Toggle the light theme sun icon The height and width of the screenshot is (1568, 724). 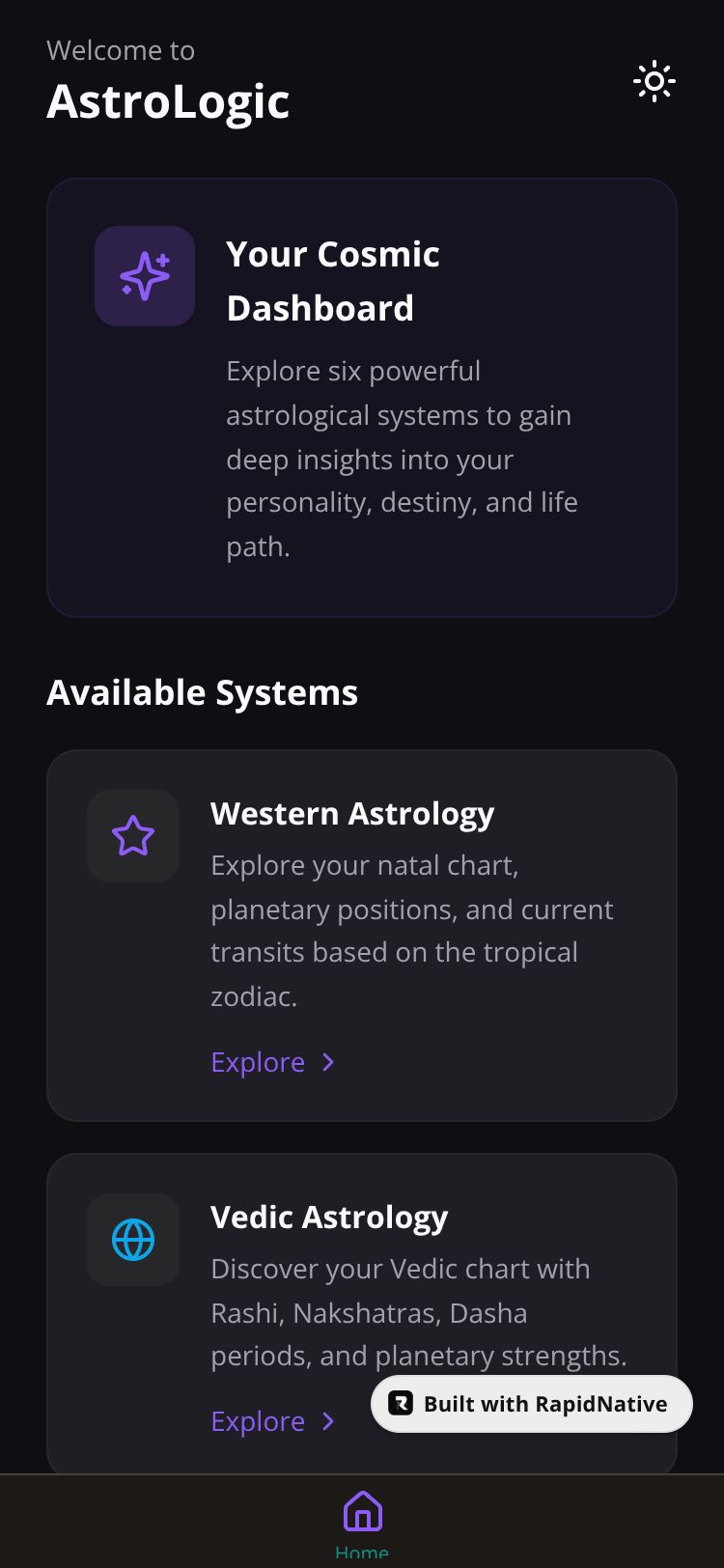pyautogui.click(x=654, y=82)
